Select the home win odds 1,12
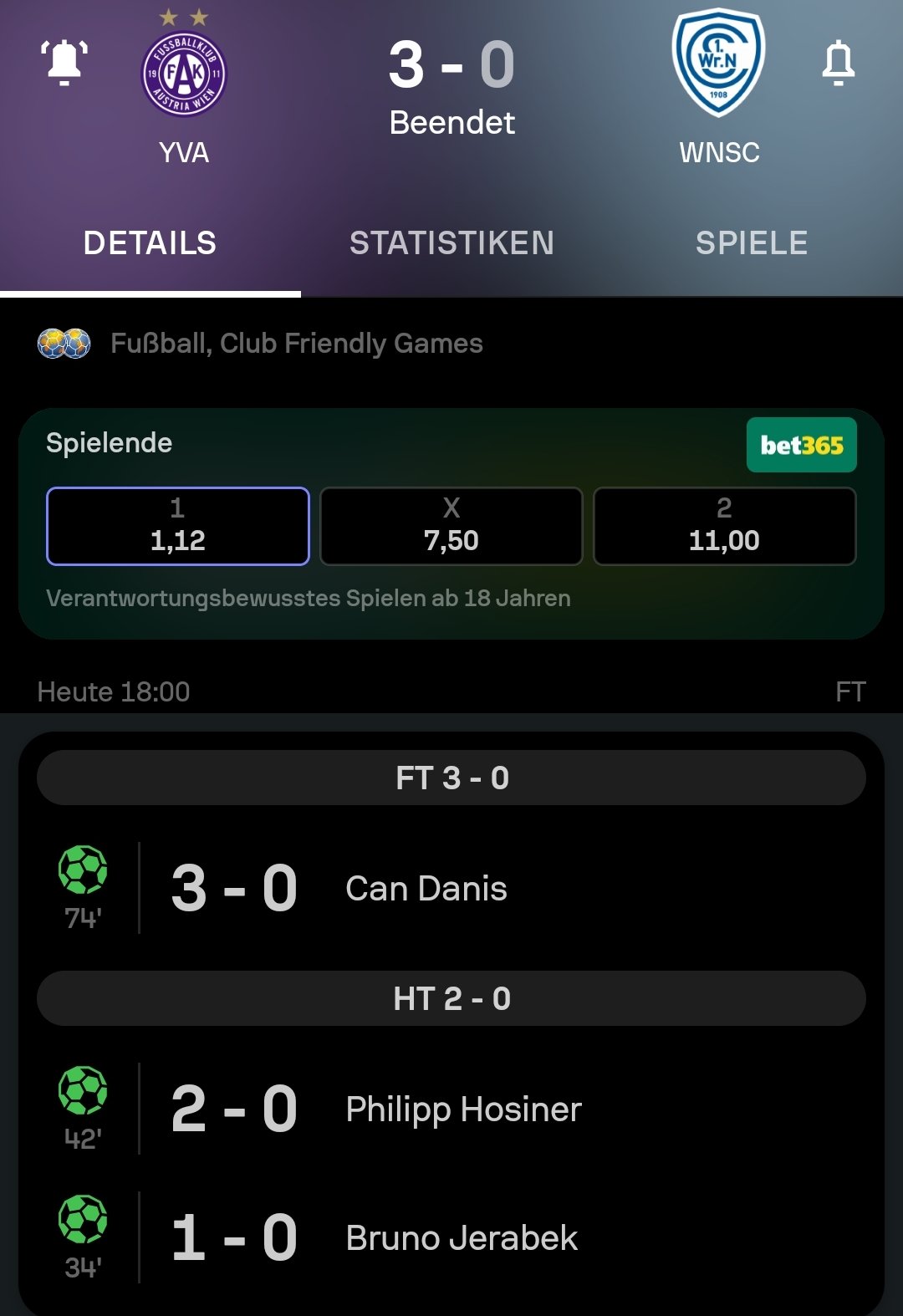Screen dimensions: 903x1316 (178, 526)
